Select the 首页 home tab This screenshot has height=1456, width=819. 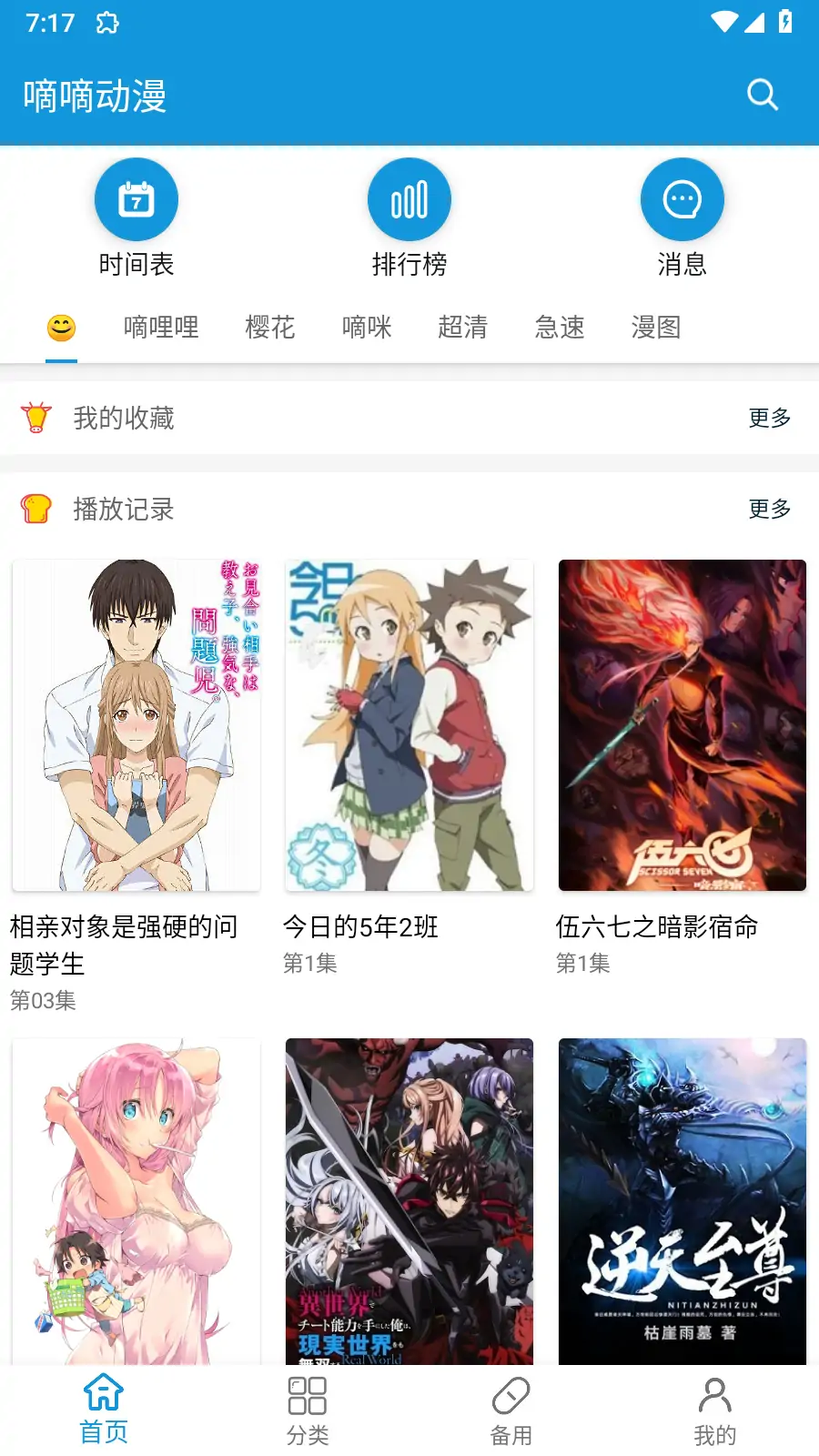point(102,1406)
